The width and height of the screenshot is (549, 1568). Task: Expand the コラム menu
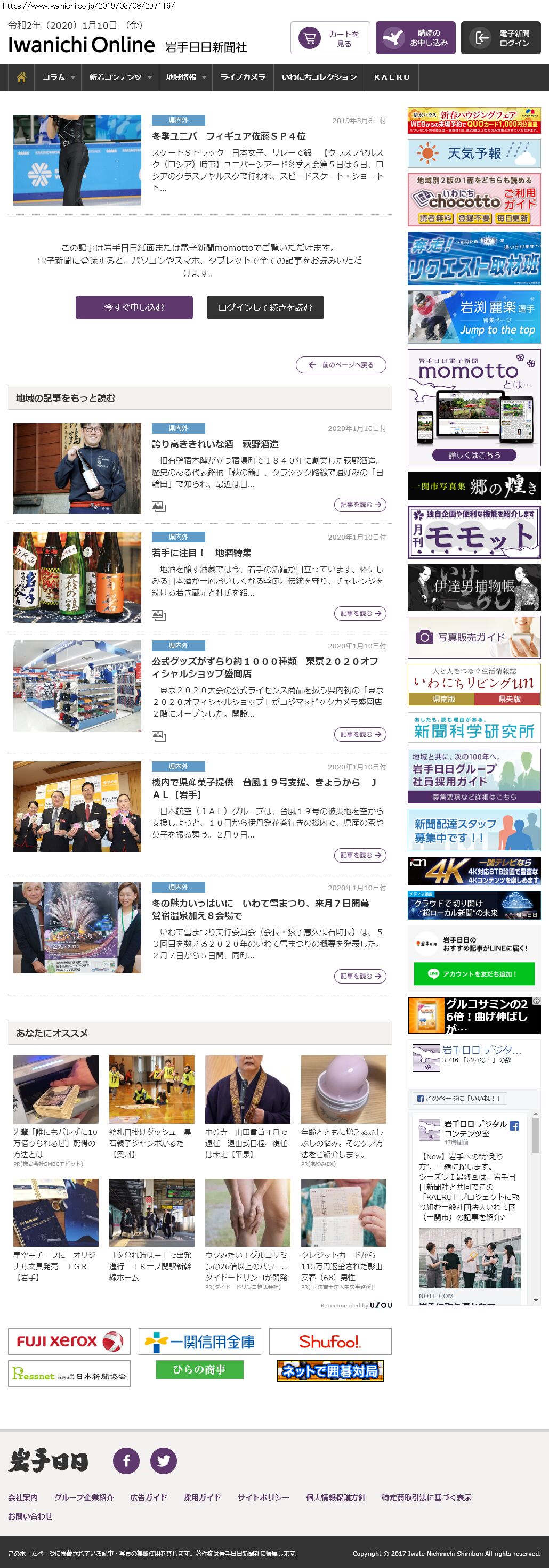coord(58,77)
